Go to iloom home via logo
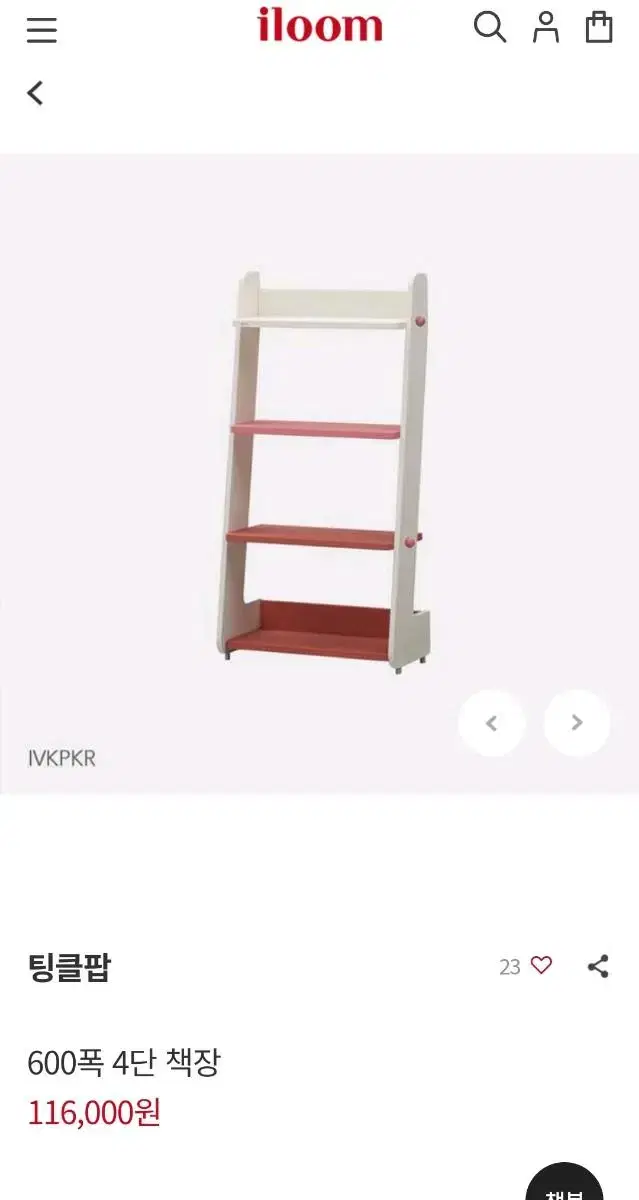The image size is (639, 1200). [320, 26]
